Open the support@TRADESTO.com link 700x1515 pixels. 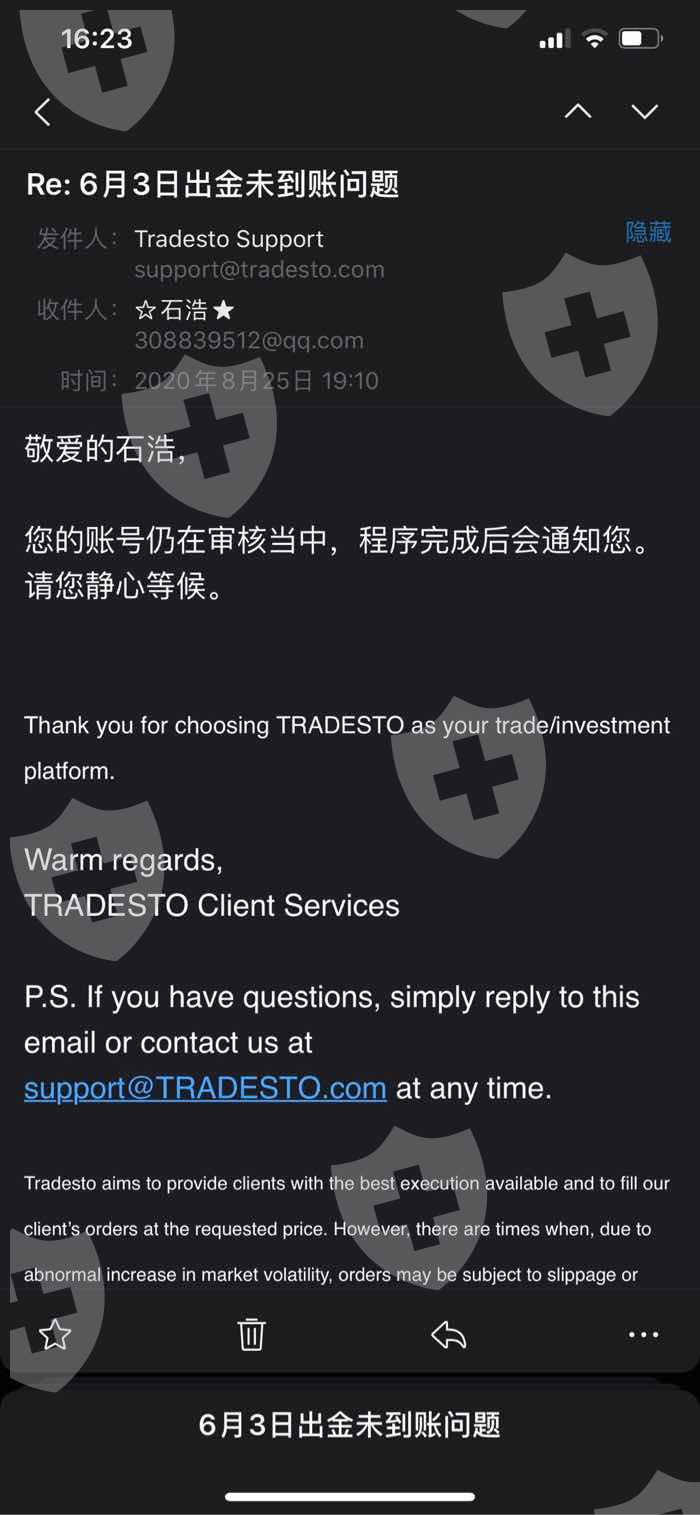[205, 1088]
